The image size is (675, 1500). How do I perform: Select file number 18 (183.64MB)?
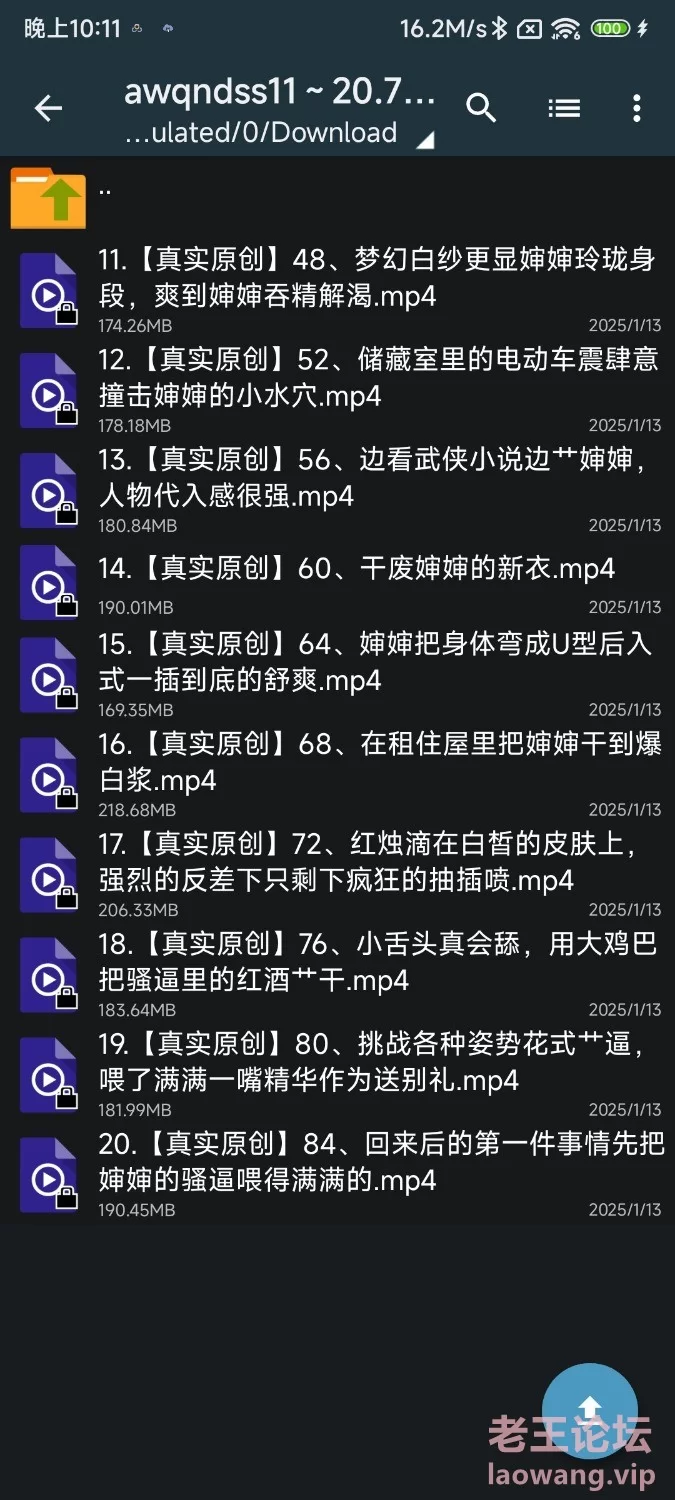[337, 974]
